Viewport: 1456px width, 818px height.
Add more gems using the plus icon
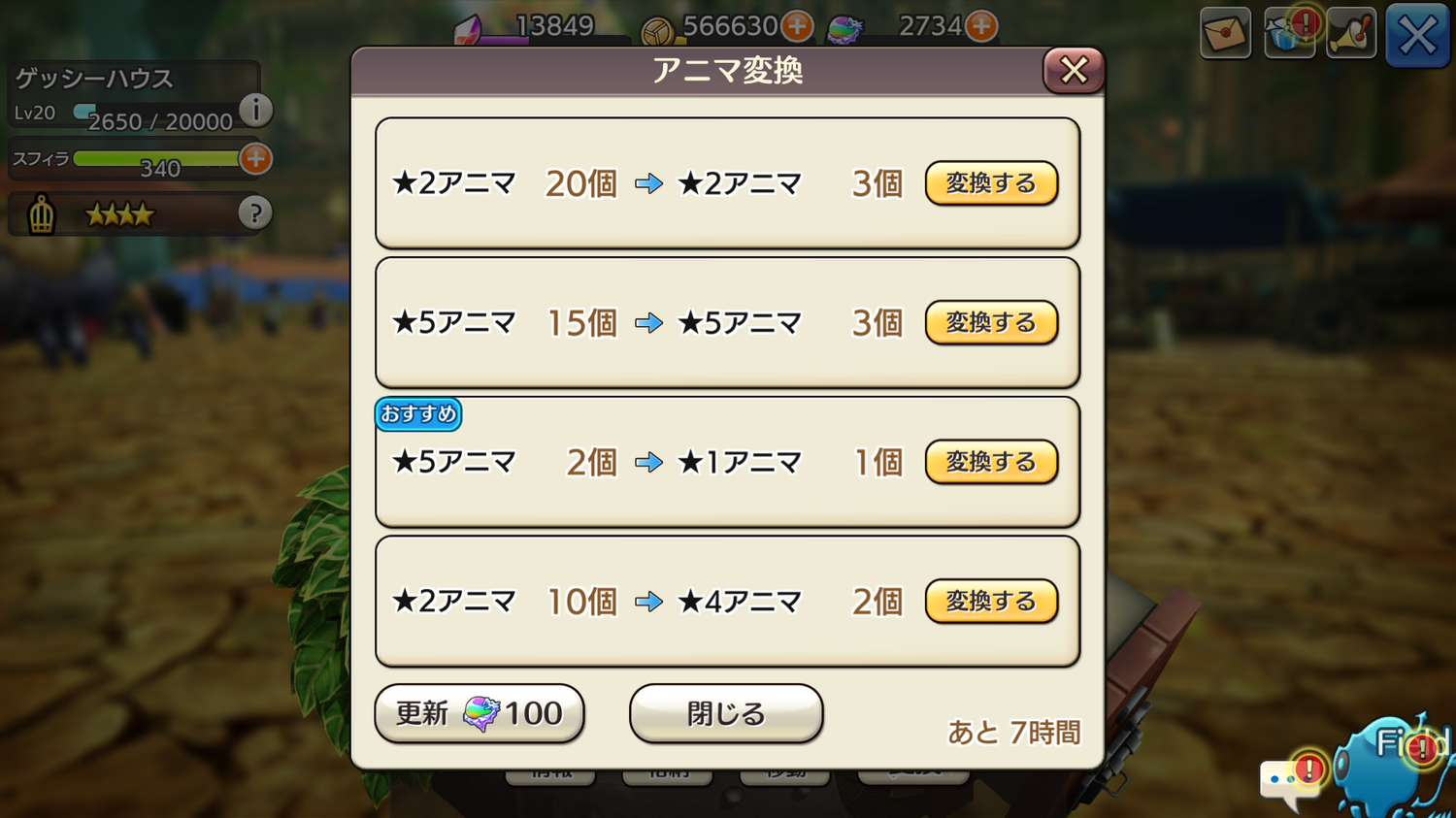pyautogui.click(x=981, y=26)
